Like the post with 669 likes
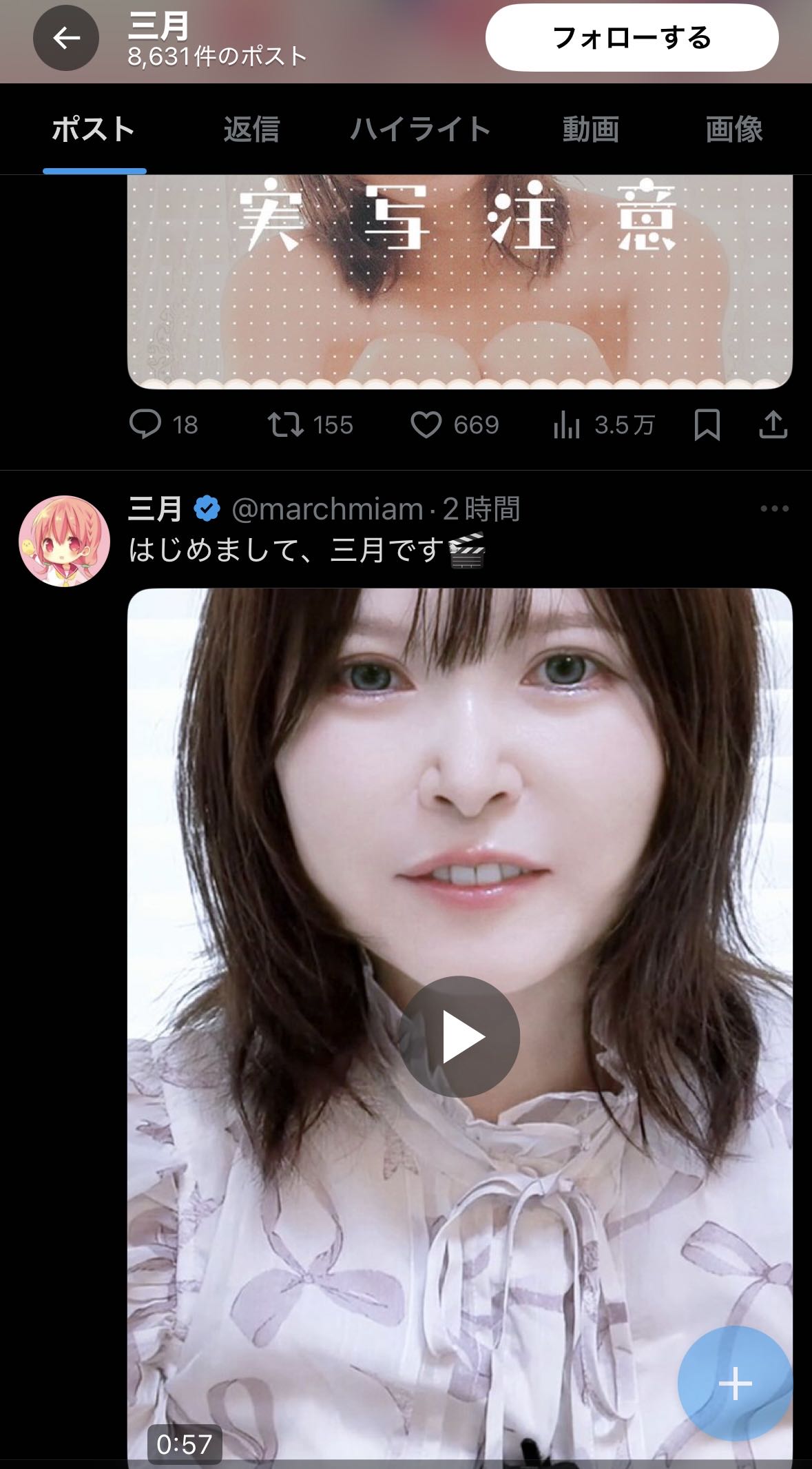Screen dimensions: 812x1469 [x=426, y=424]
